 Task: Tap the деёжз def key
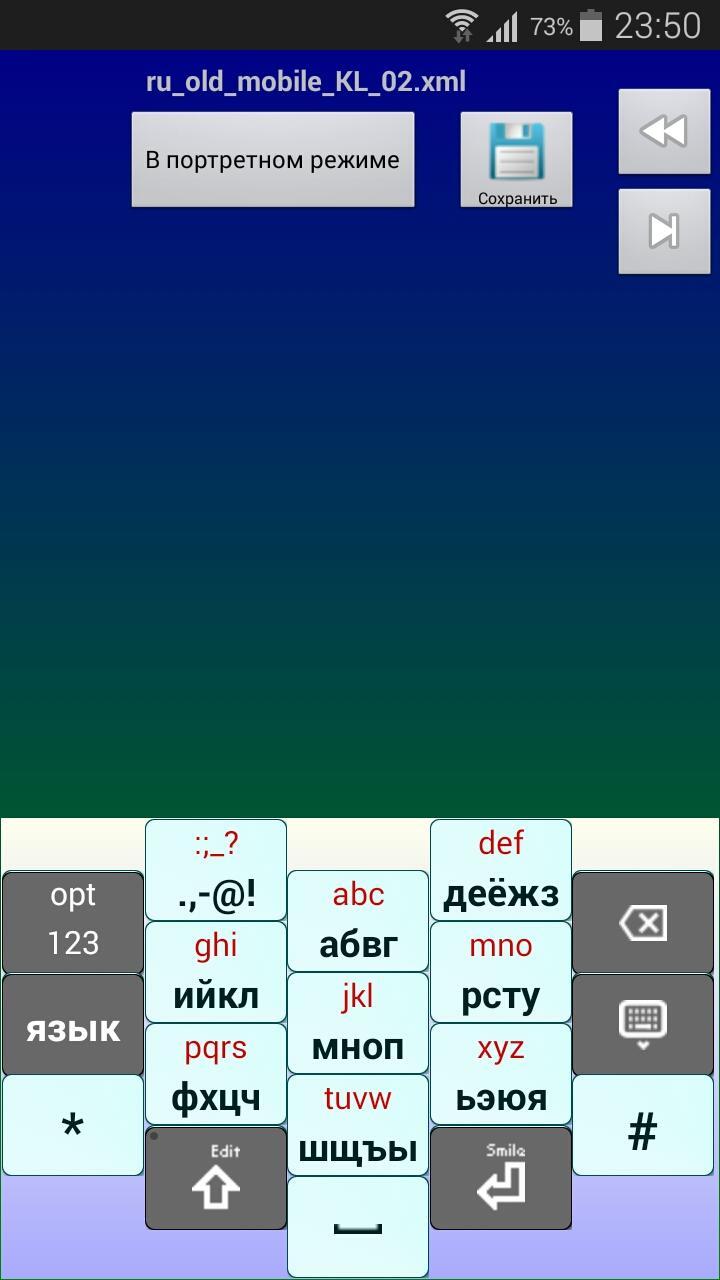coord(500,870)
